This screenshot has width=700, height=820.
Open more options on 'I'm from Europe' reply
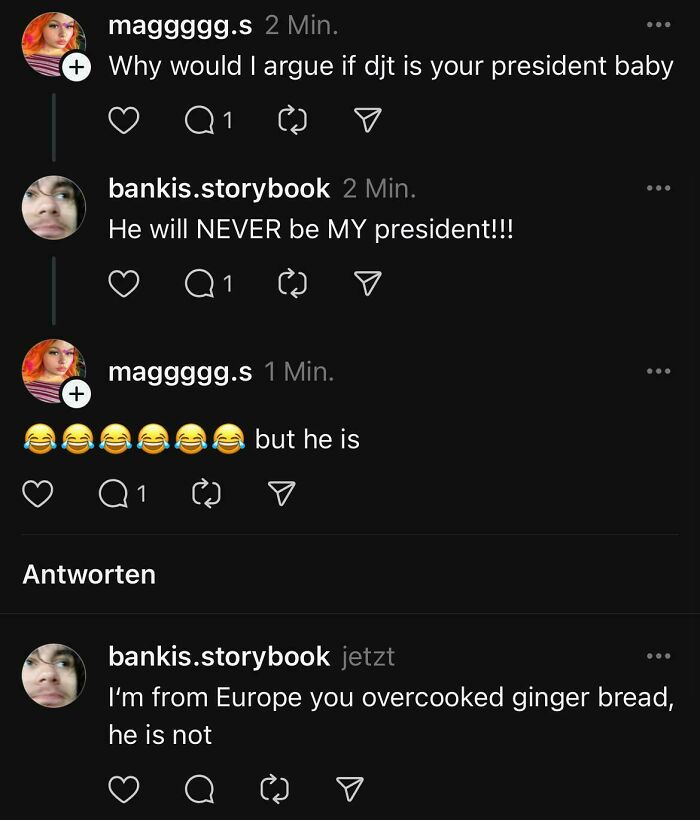(x=657, y=656)
